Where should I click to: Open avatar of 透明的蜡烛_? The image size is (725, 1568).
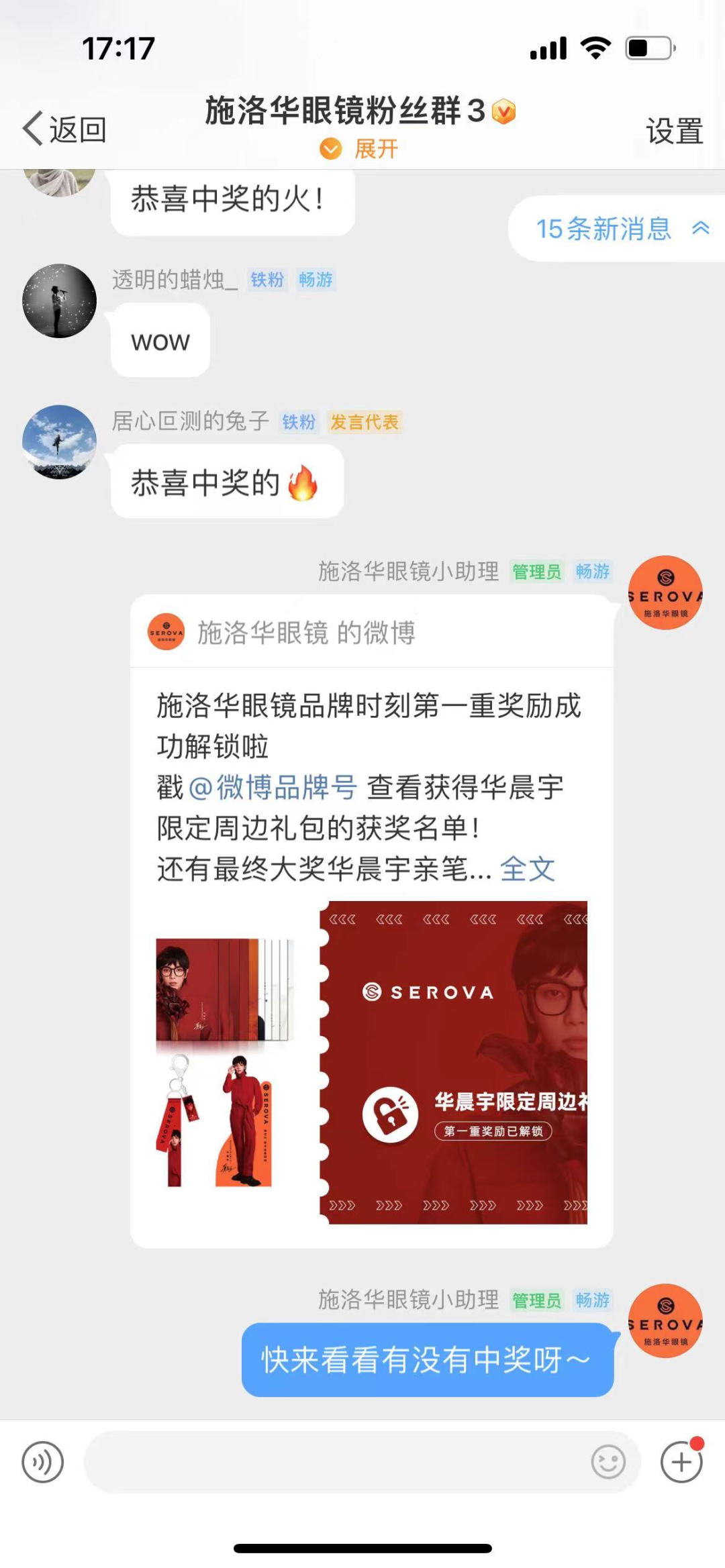pyautogui.click(x=59, y=301)
